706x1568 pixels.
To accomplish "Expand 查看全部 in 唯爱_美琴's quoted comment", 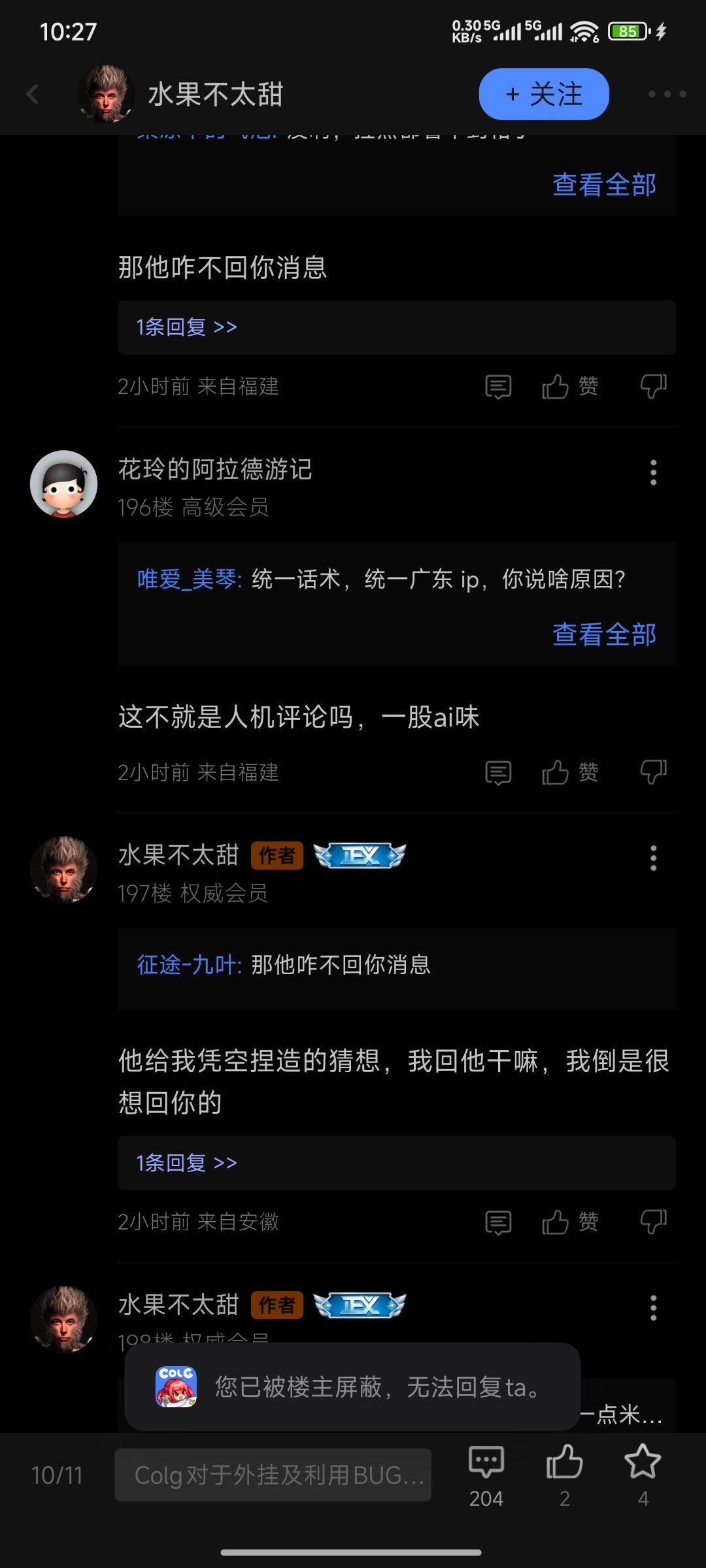I will pos(604,634).
